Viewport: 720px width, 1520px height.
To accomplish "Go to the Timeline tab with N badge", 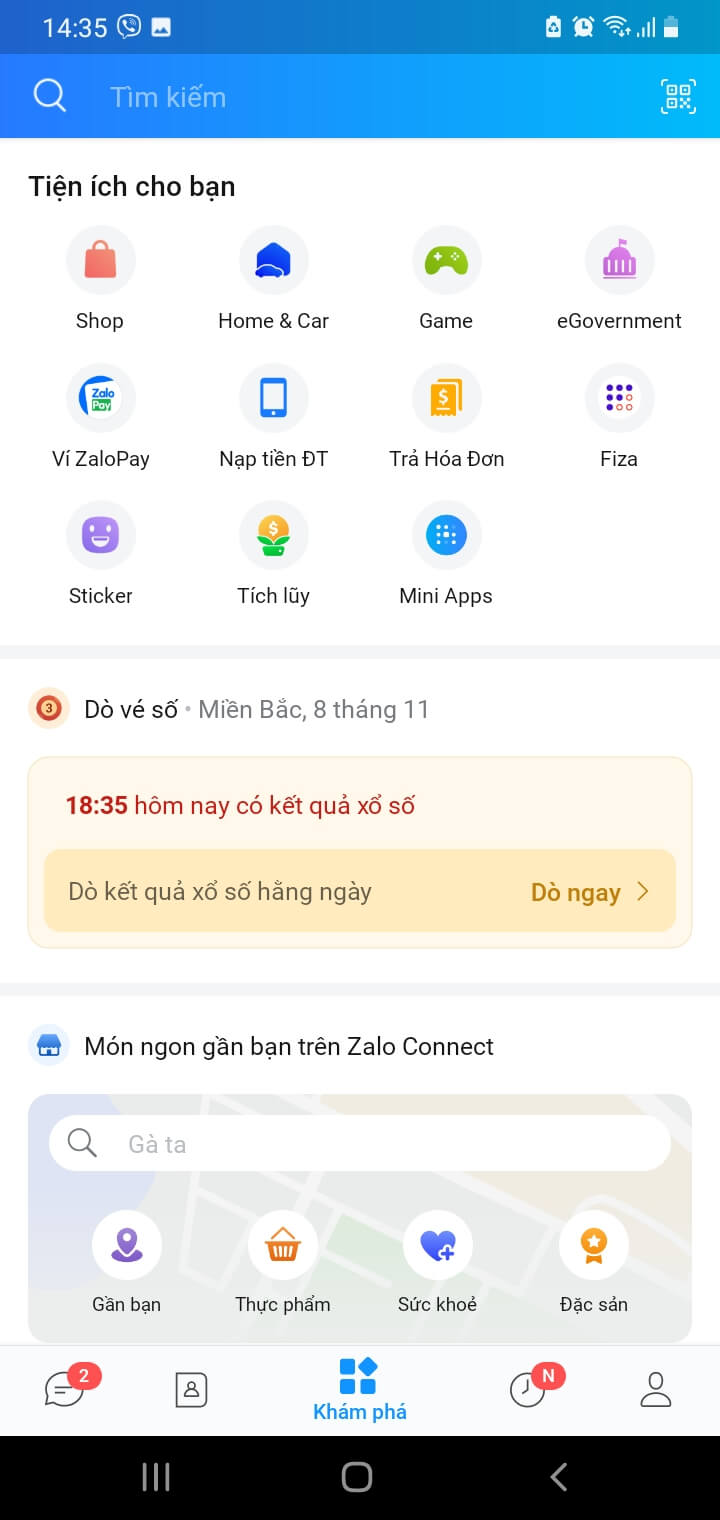I will coord(528,1389).
